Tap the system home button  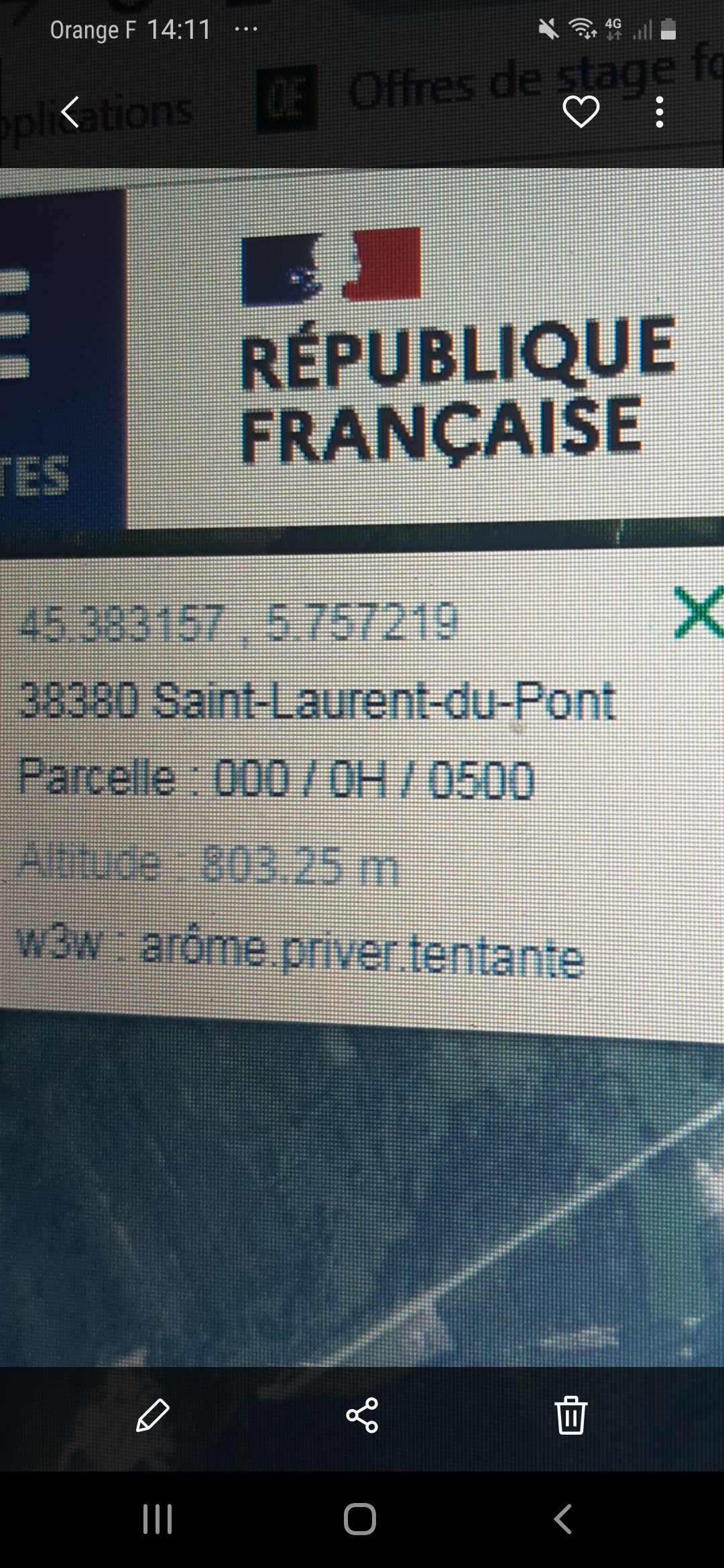360,1520
